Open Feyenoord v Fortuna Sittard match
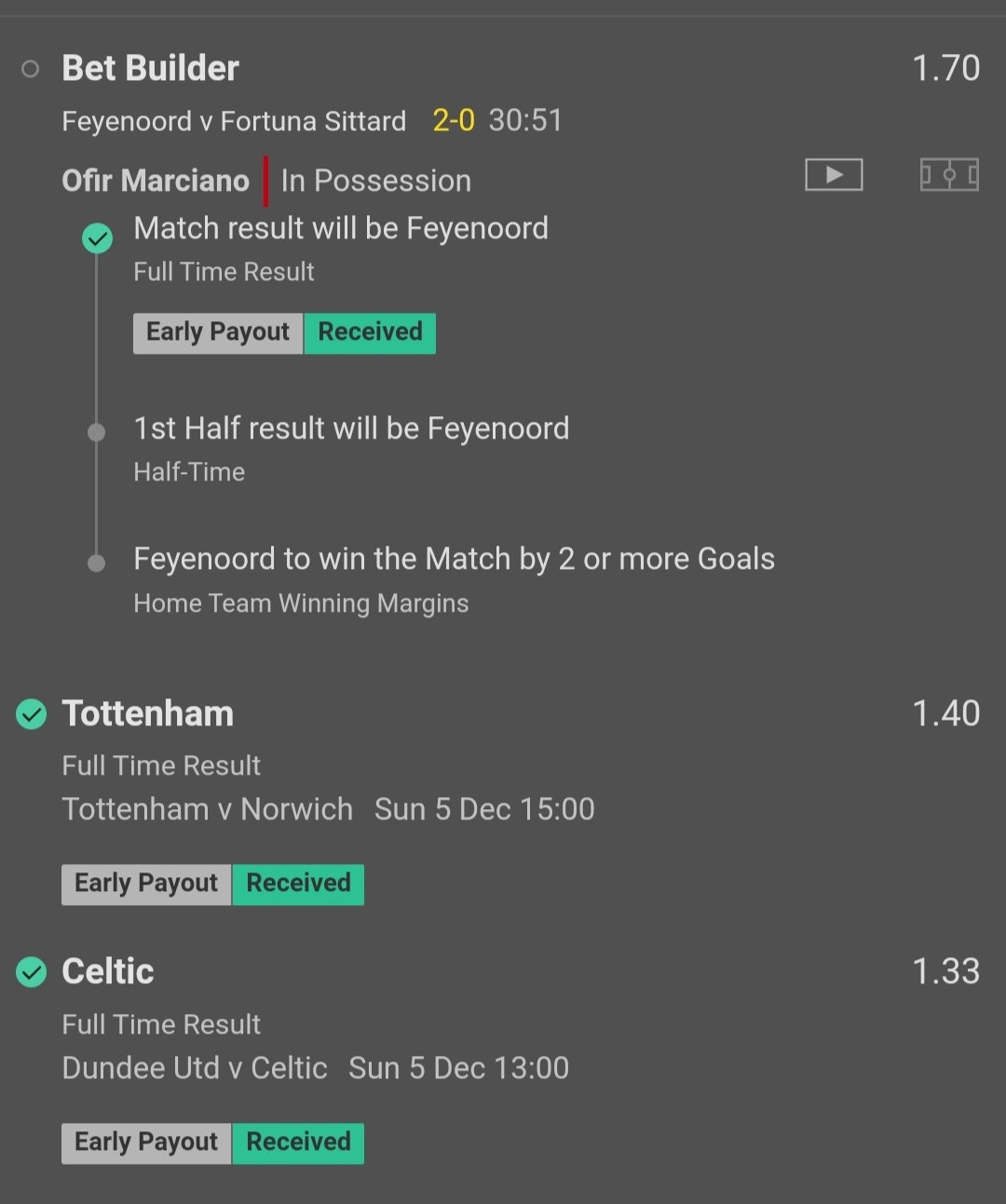1006x1204 pixels. point(234,121)
